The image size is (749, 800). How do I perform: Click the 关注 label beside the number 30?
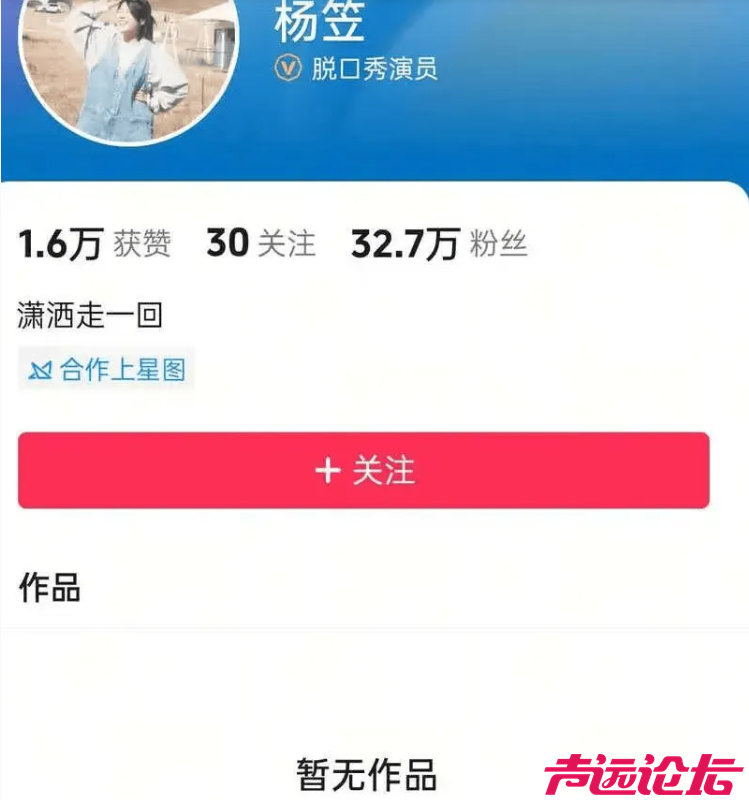(x=287, y=242)
